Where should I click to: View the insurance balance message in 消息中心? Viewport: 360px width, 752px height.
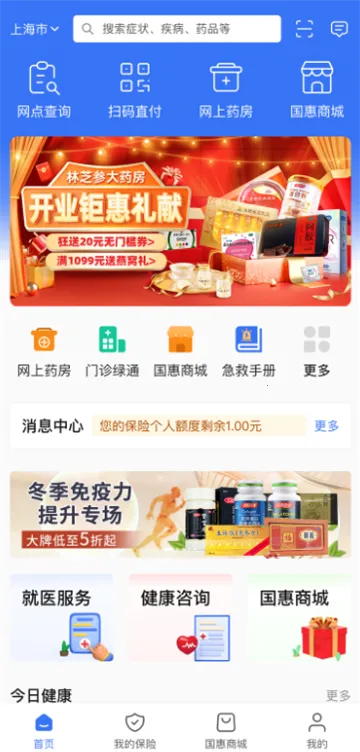pyautogui.click(x=198, y=426)
